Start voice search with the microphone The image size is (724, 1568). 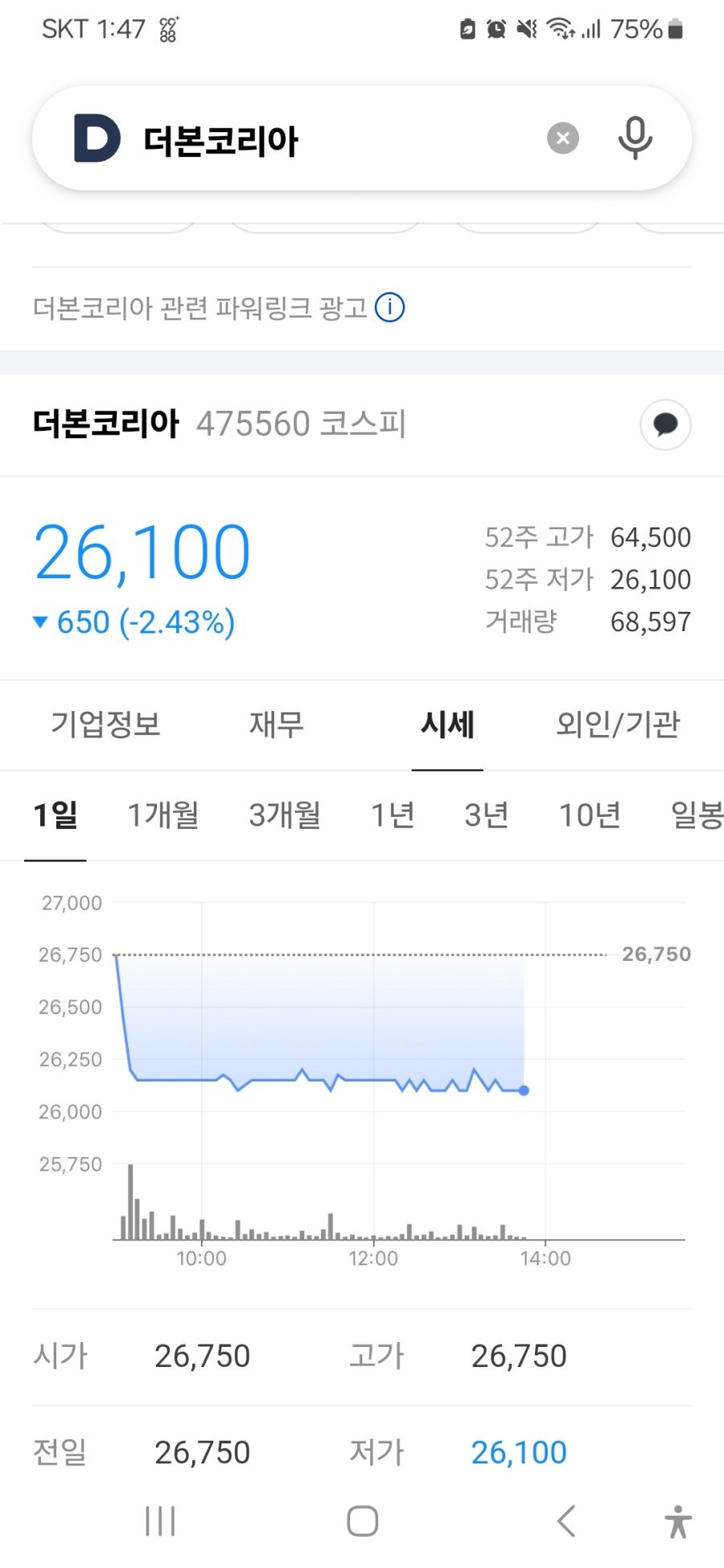[635, 138]
